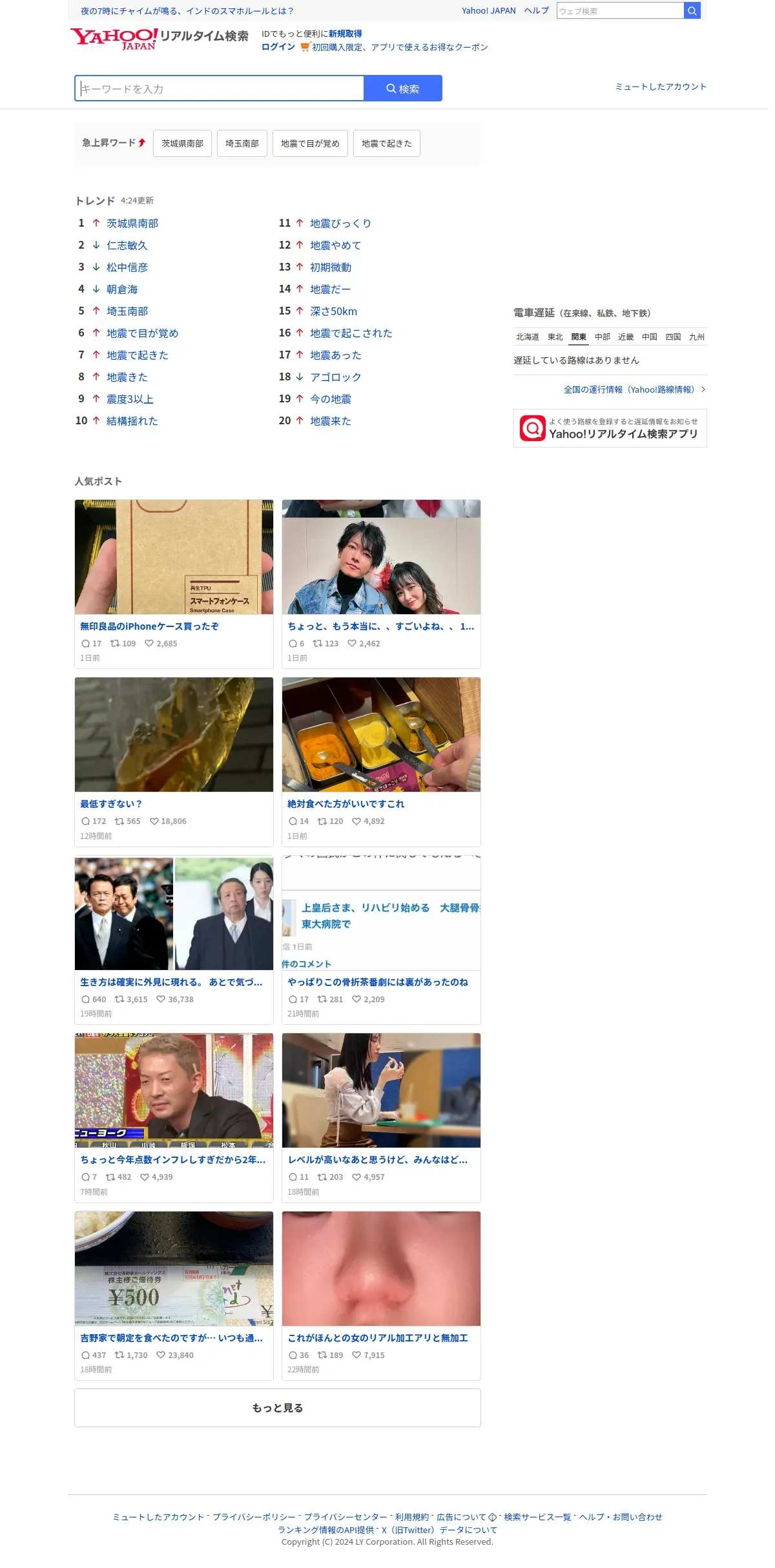Viewport: 775px width, 1568px height.
Task: Tap もっと見る to load more posts
Action: [x=278, y=1408]
